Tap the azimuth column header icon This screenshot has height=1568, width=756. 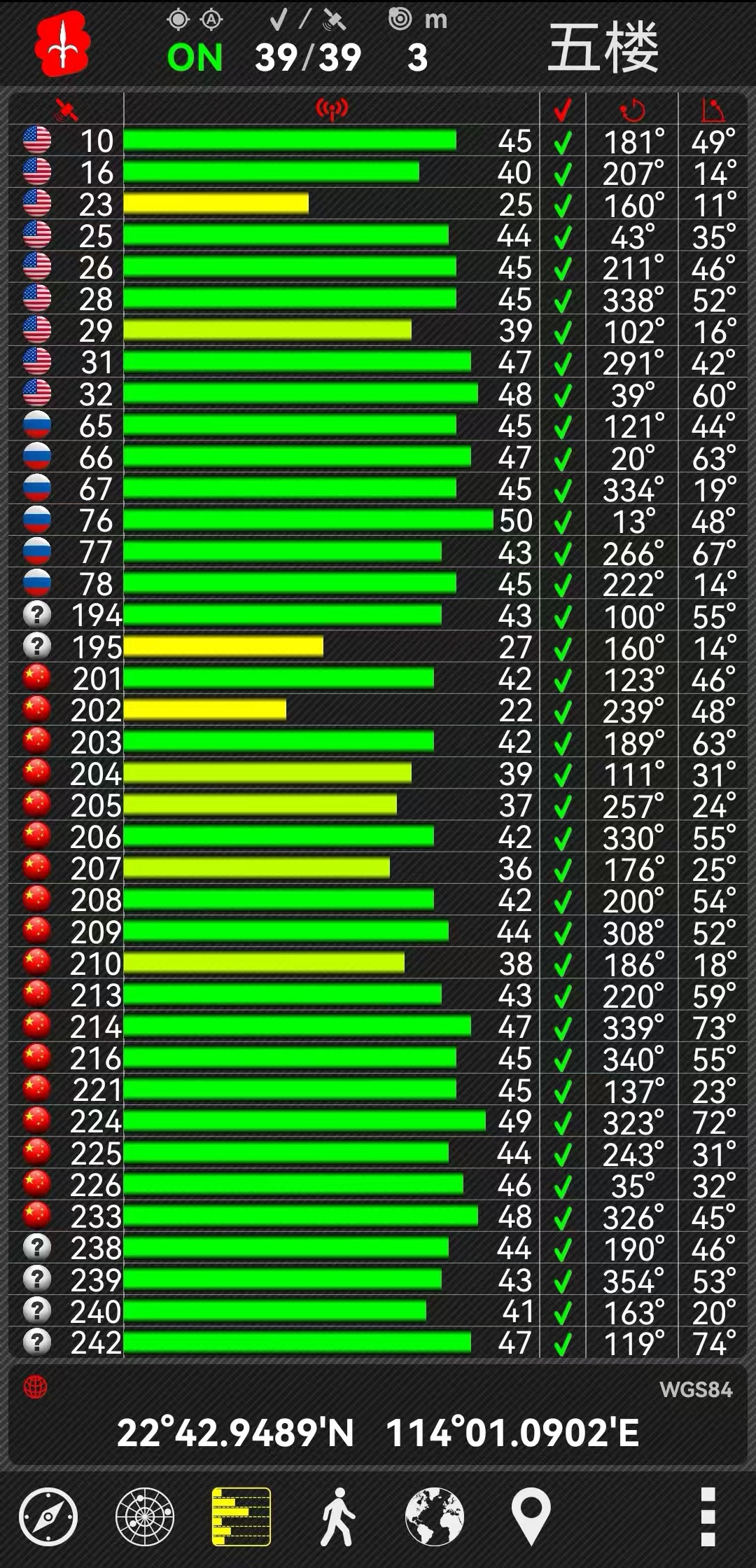pyautogui.click(x=632, y=110)
